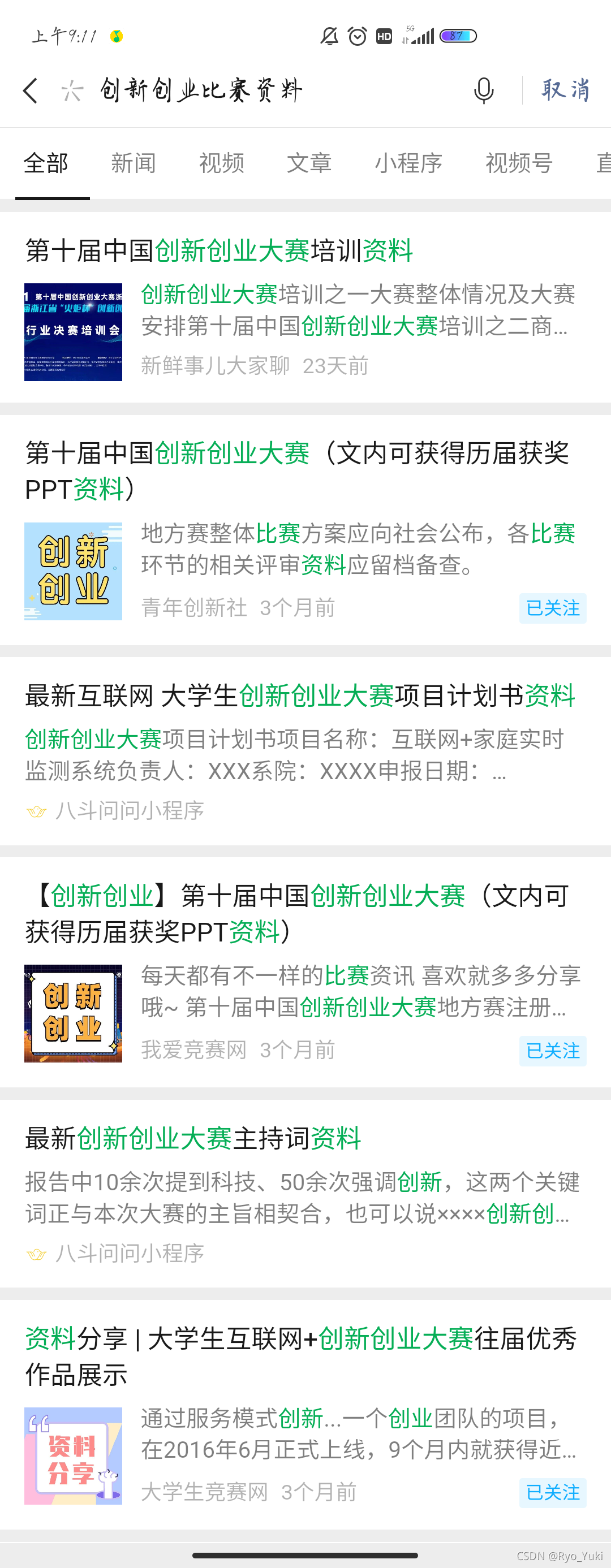Switch to the 文章 tab
Screen dimensions: 611x1568
tap(309, 163)
